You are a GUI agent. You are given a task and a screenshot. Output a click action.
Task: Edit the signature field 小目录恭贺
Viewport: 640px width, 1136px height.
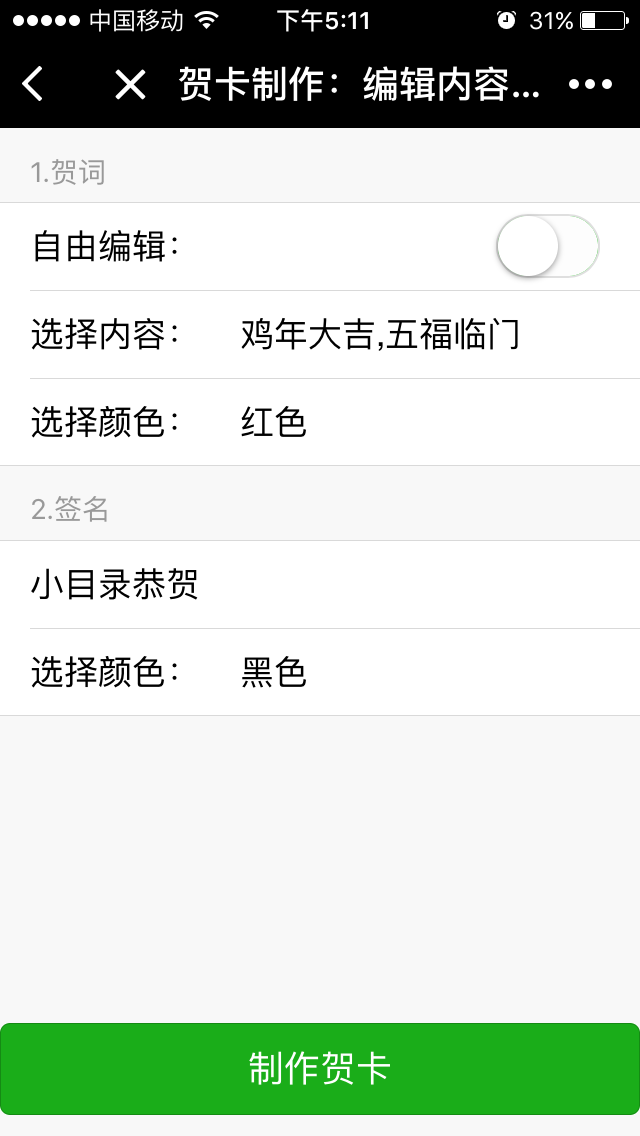pos(320,585)
